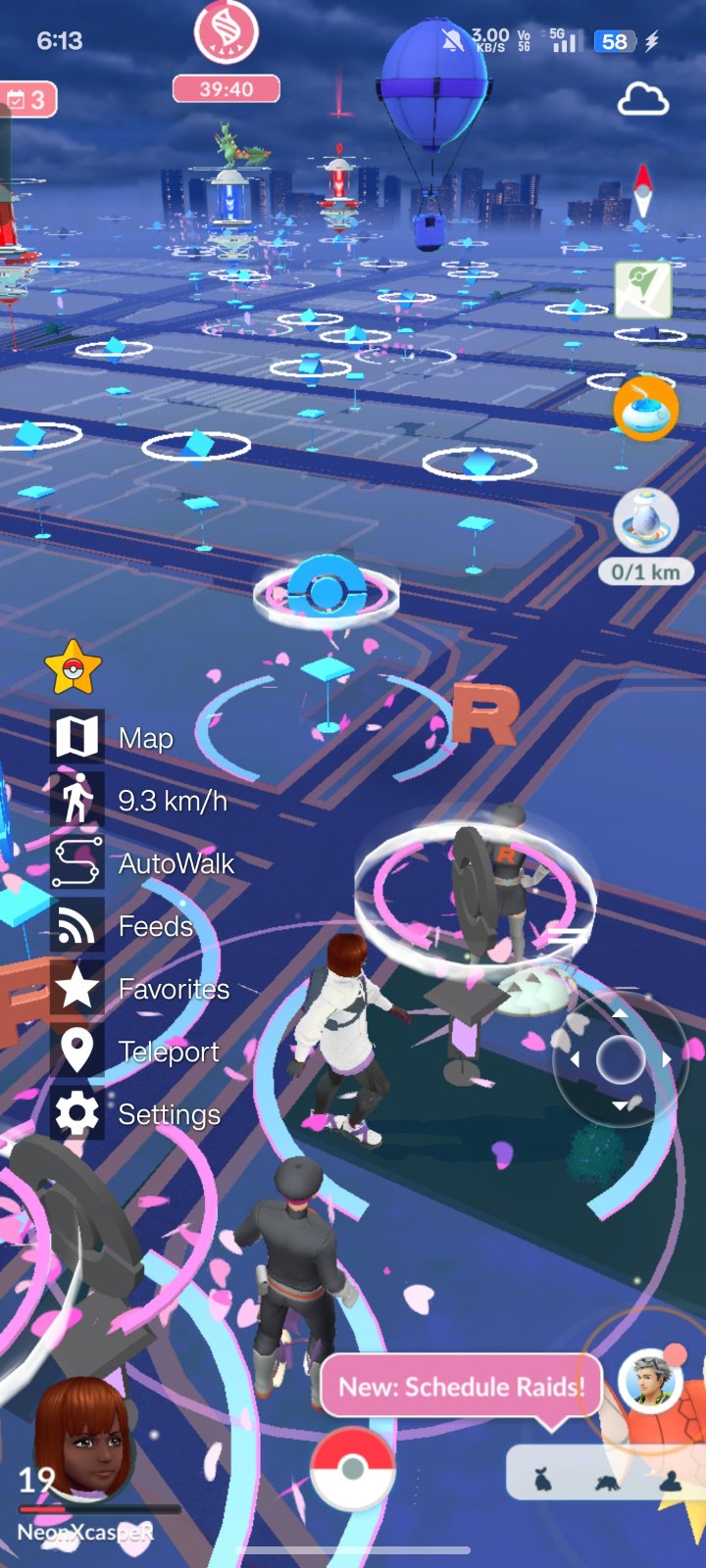Open the Routes map icon

click(643, 289)
